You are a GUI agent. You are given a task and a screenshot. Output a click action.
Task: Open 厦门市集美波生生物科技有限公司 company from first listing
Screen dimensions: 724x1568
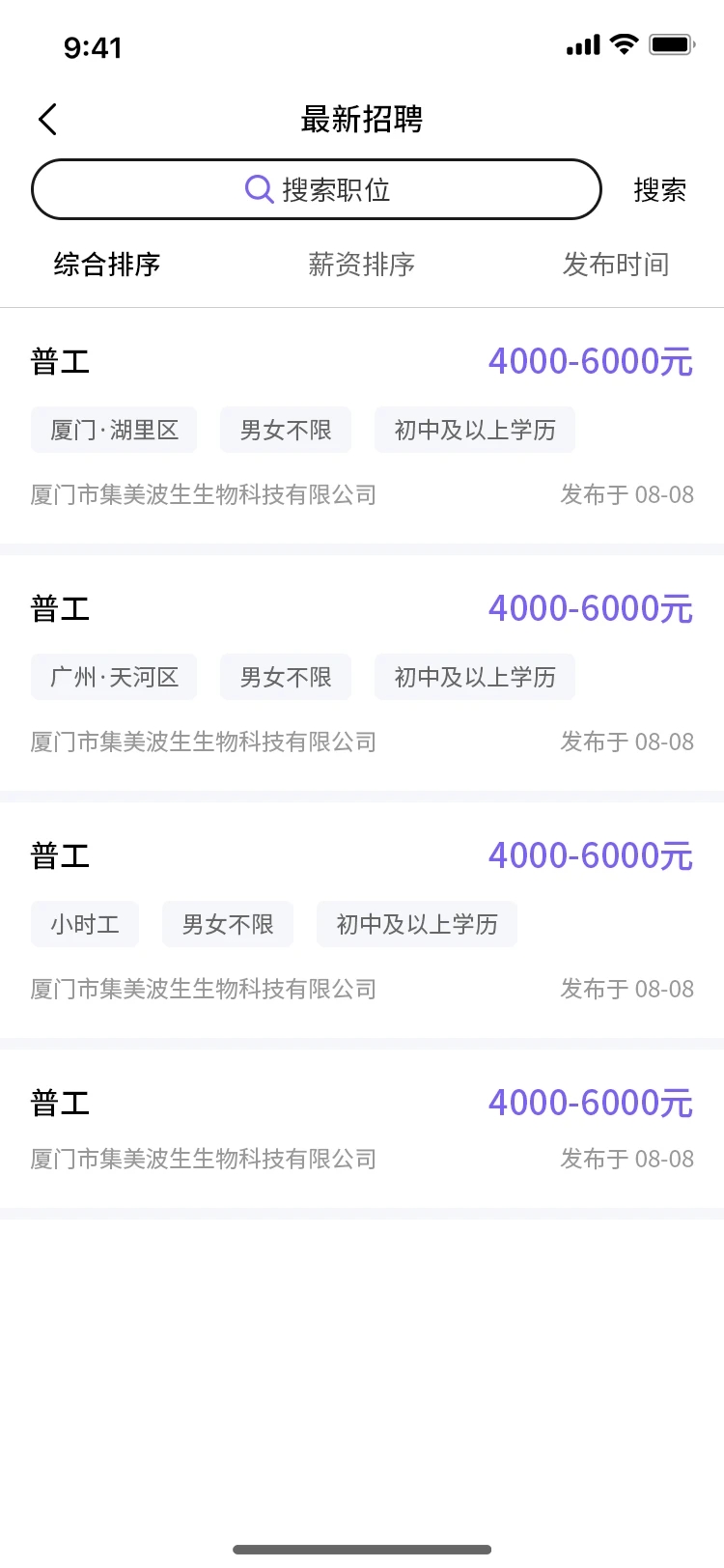(x=203, y=494)
